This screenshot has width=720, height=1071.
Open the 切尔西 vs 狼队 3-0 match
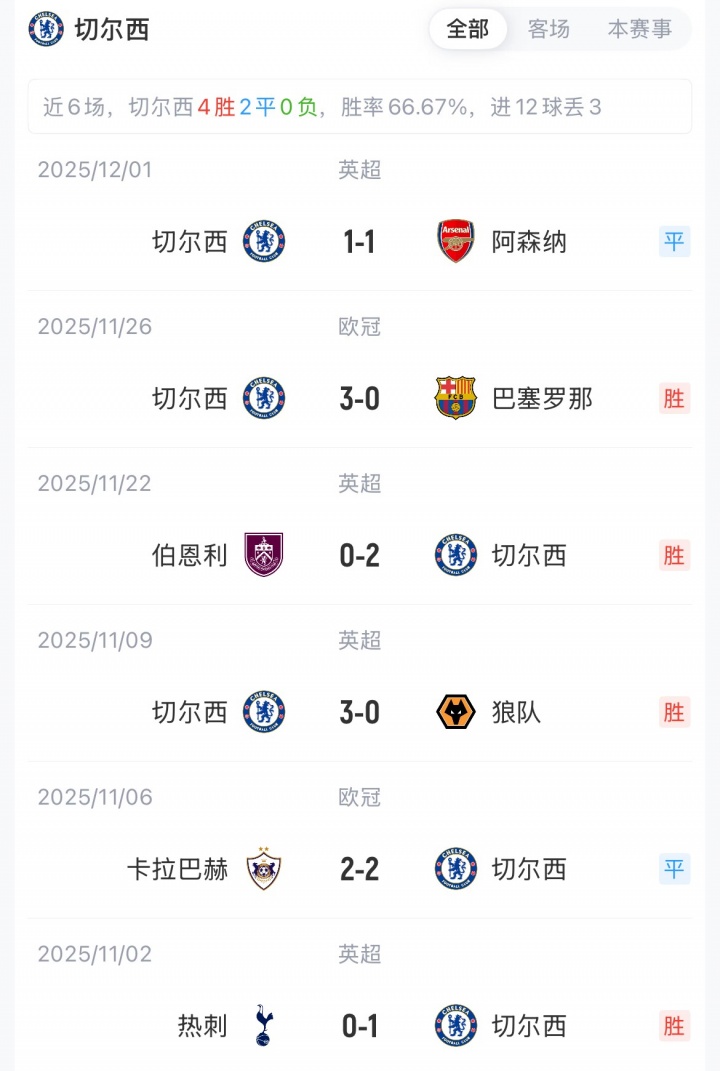[x=359, y=712]
